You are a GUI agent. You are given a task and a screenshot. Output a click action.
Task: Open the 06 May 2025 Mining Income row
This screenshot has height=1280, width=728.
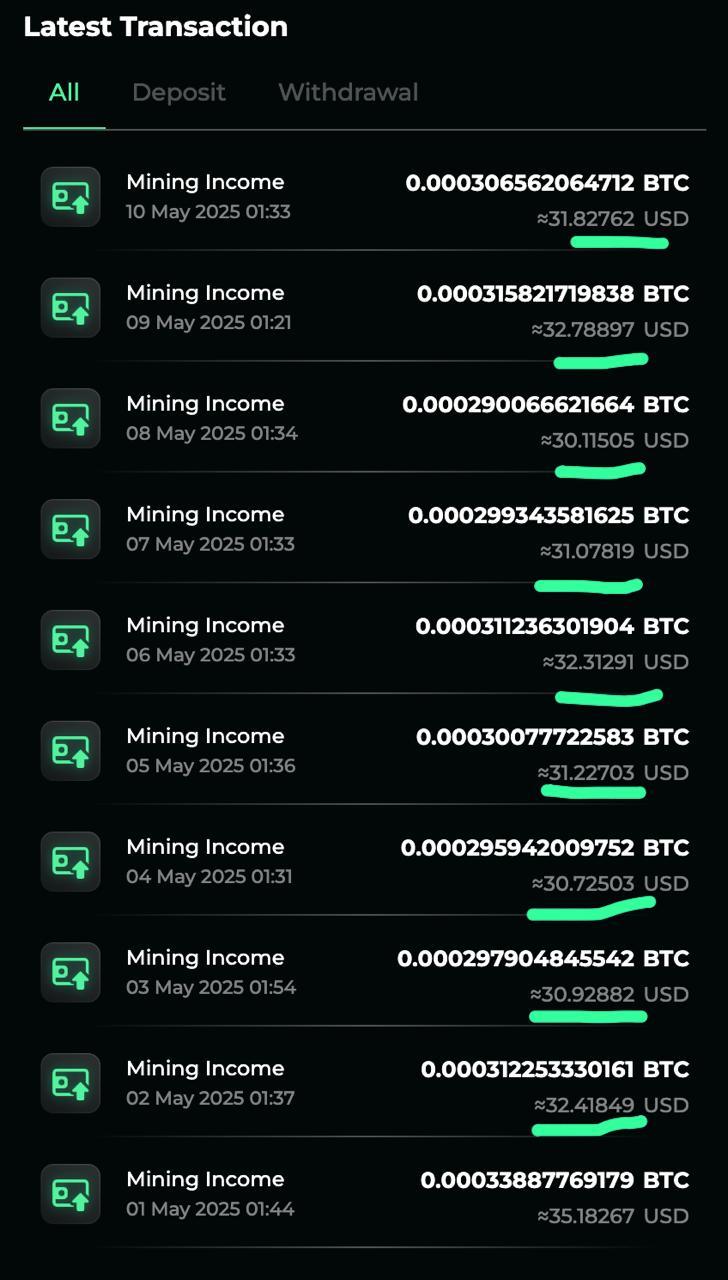pyautogui.click(x=364, y=641)
